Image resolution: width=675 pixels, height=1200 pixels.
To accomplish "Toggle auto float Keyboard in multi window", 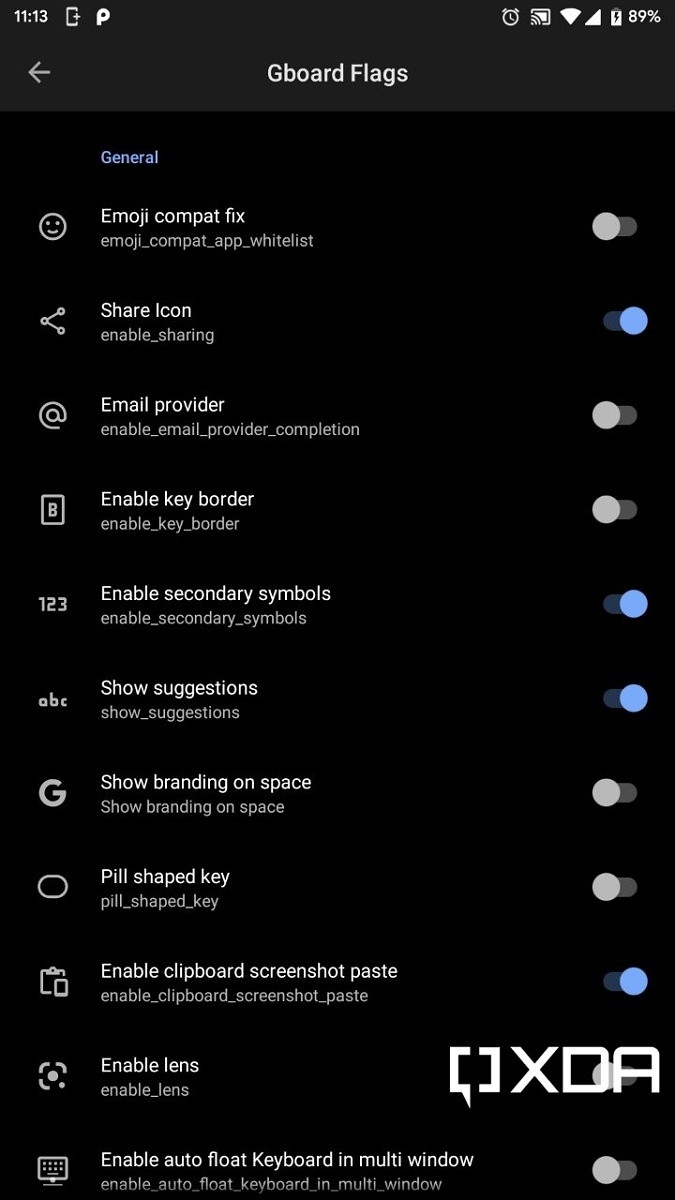I will click(x=614, y=1170).
